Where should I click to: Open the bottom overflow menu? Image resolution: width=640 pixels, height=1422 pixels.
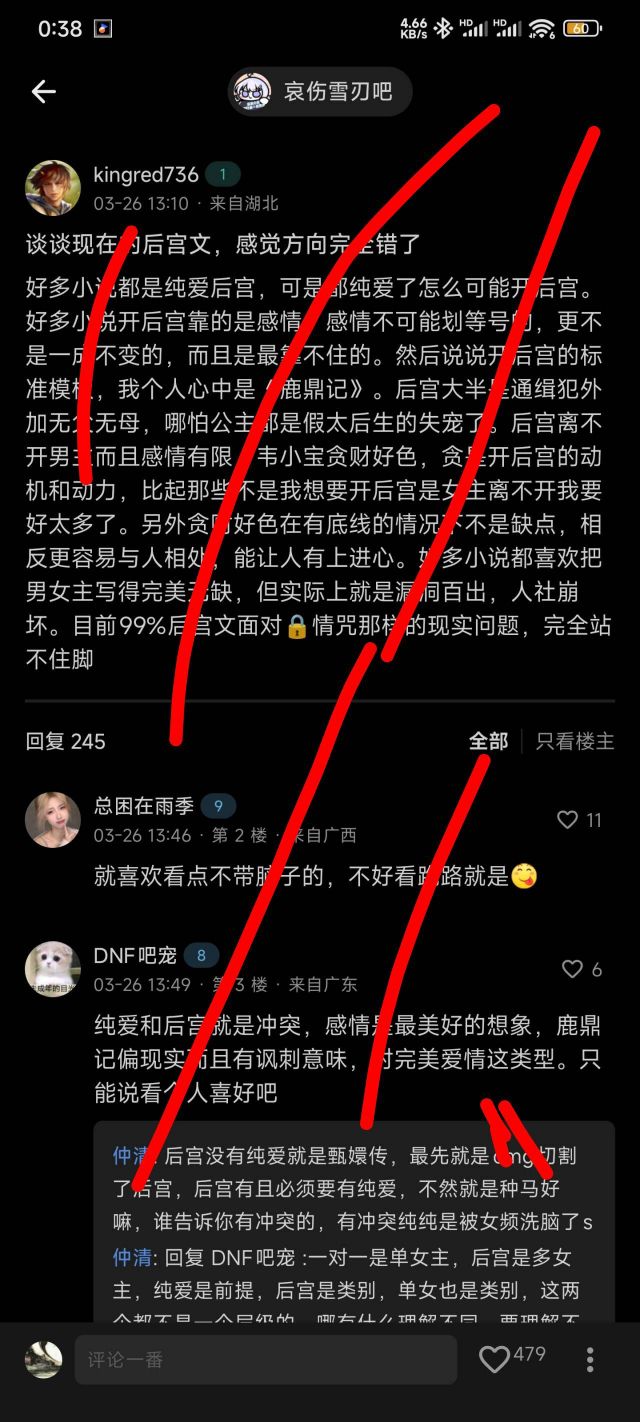click(590, 1359)
